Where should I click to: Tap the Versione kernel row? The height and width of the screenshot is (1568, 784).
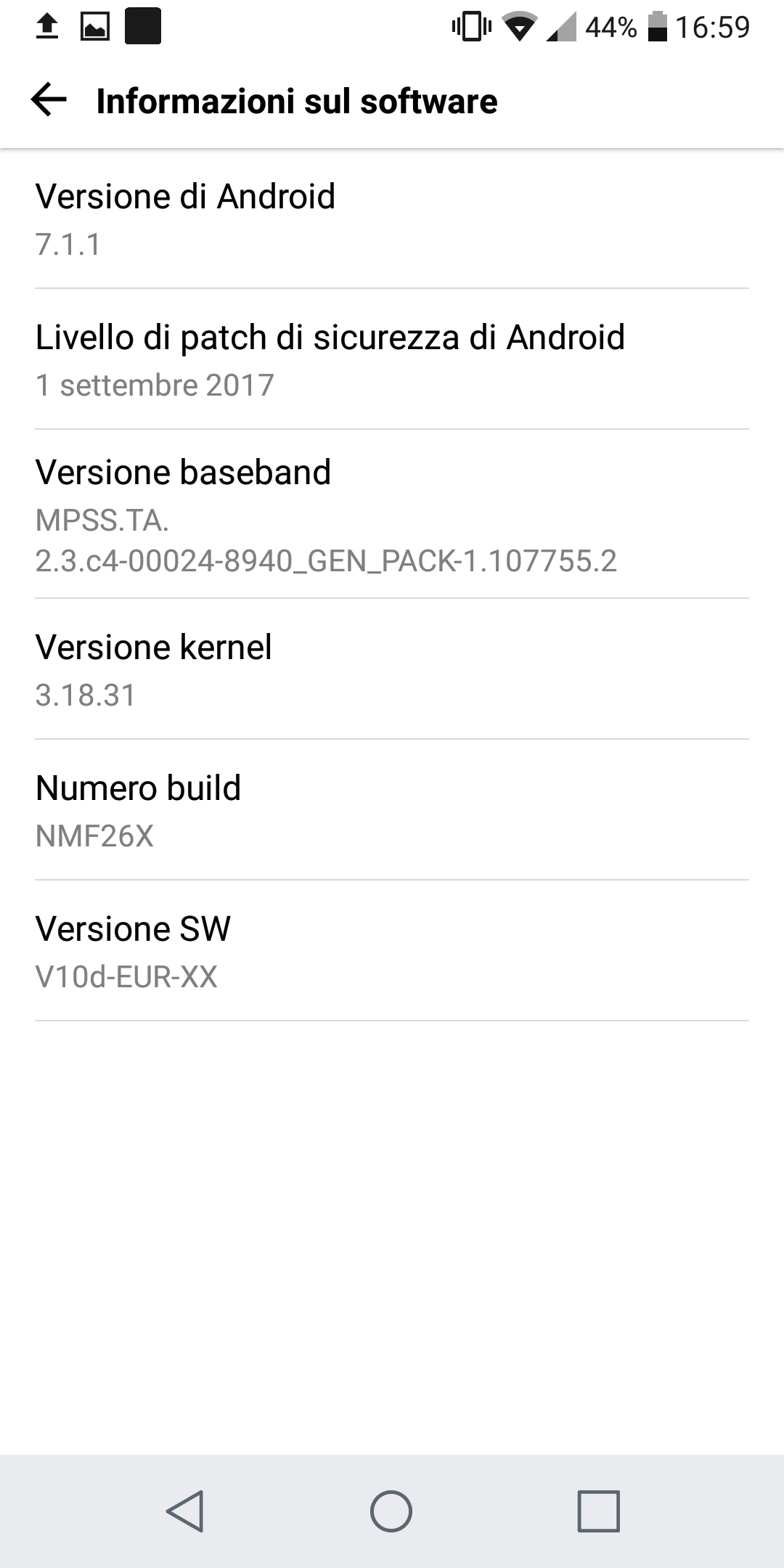tap(392, 670)
